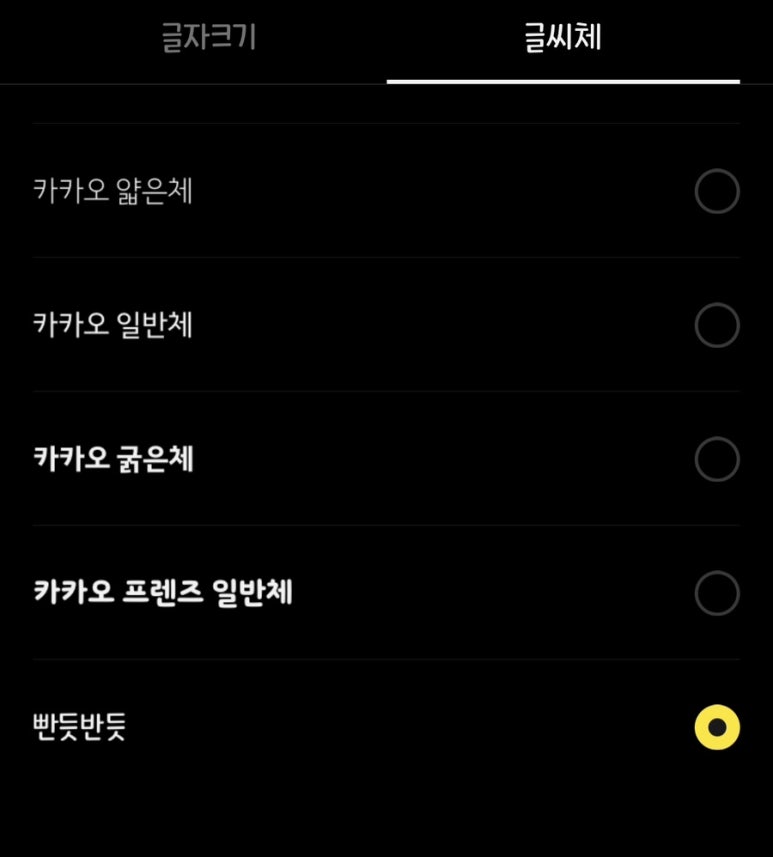773x857 pixels.
Task: Tap the selected 빤듯빤듯 font option
Action: pos(716,727)
